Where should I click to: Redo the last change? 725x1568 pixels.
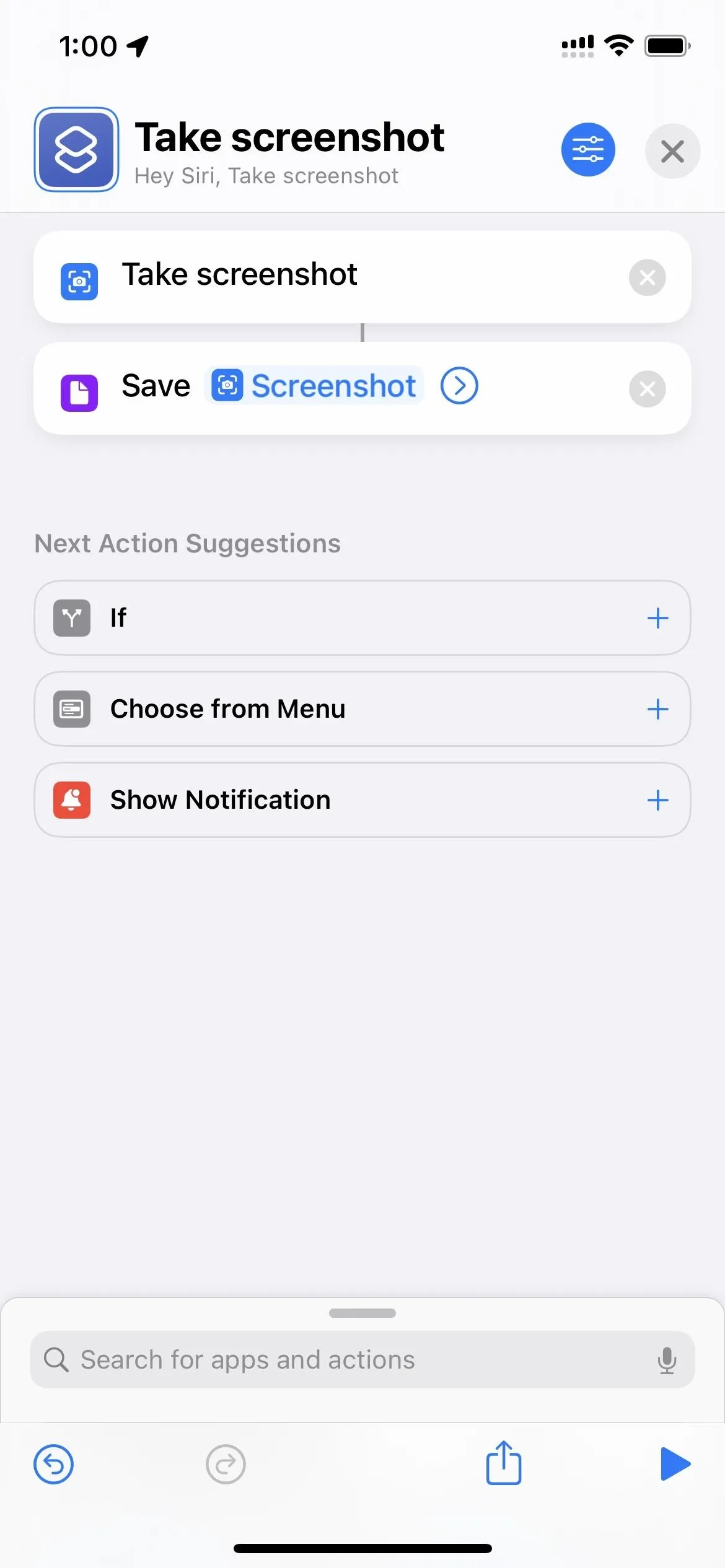(x=226, y=1465)
